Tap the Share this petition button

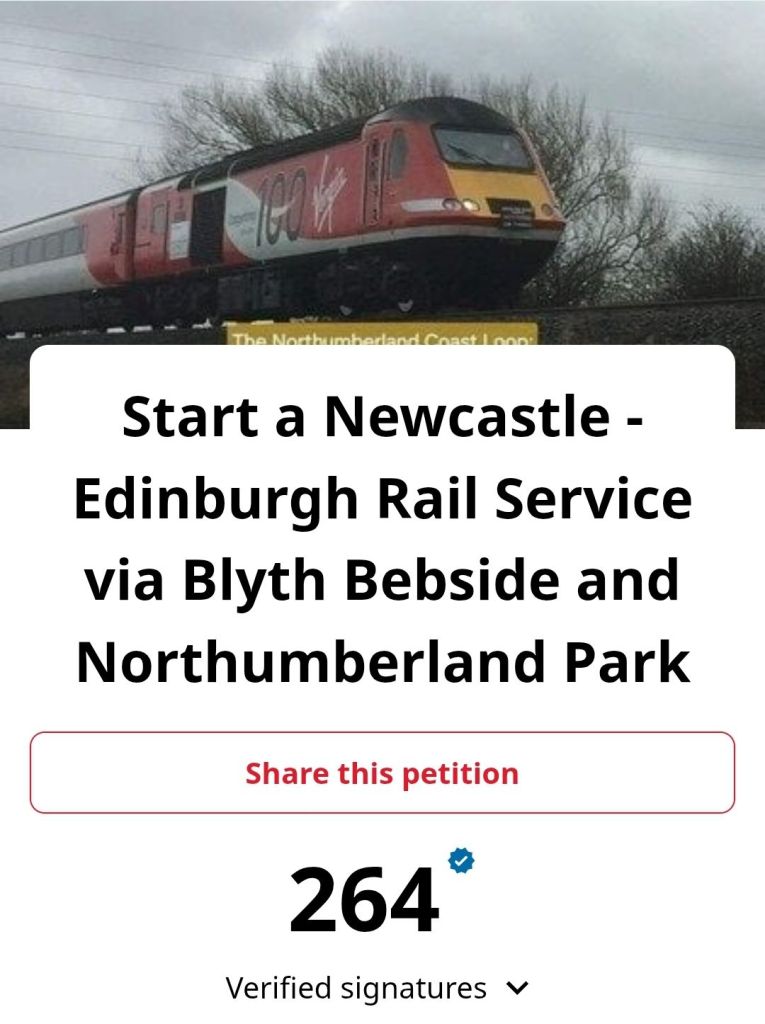pos(382,773)
